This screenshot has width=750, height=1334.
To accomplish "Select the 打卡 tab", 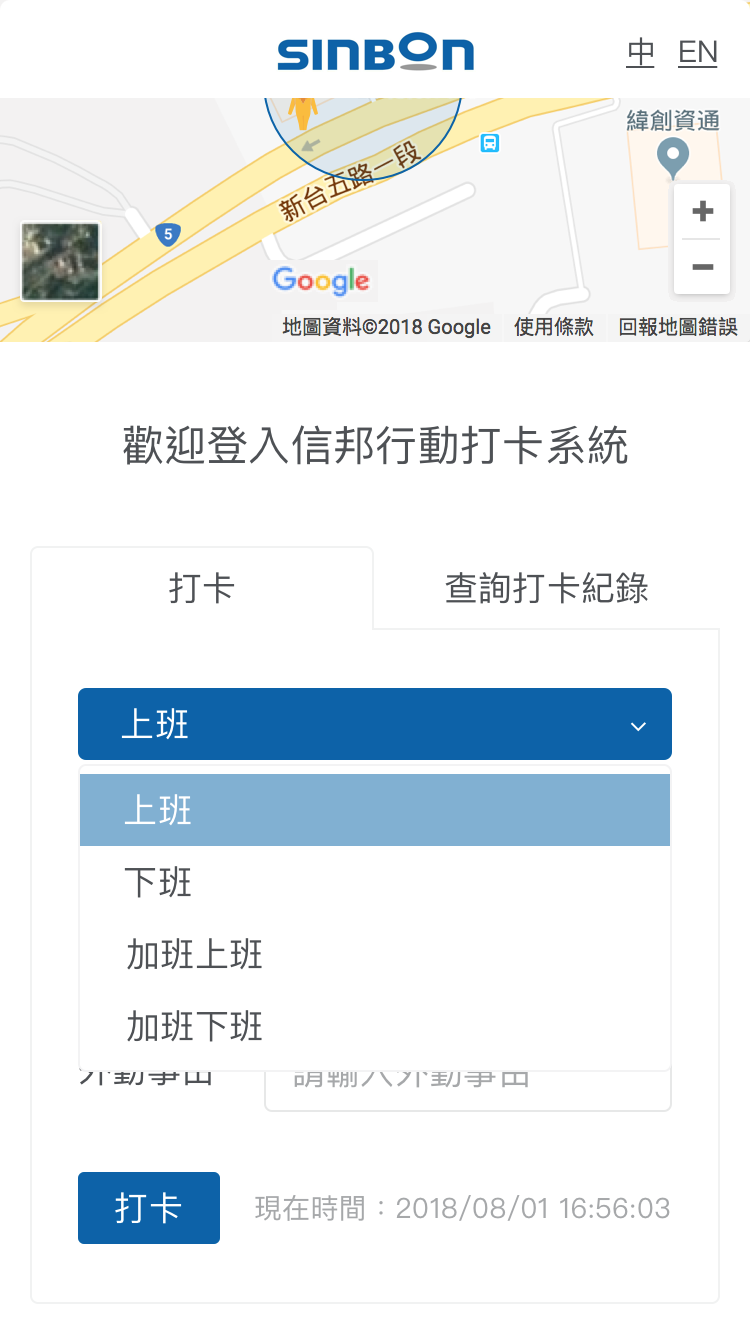I will 202,588.
